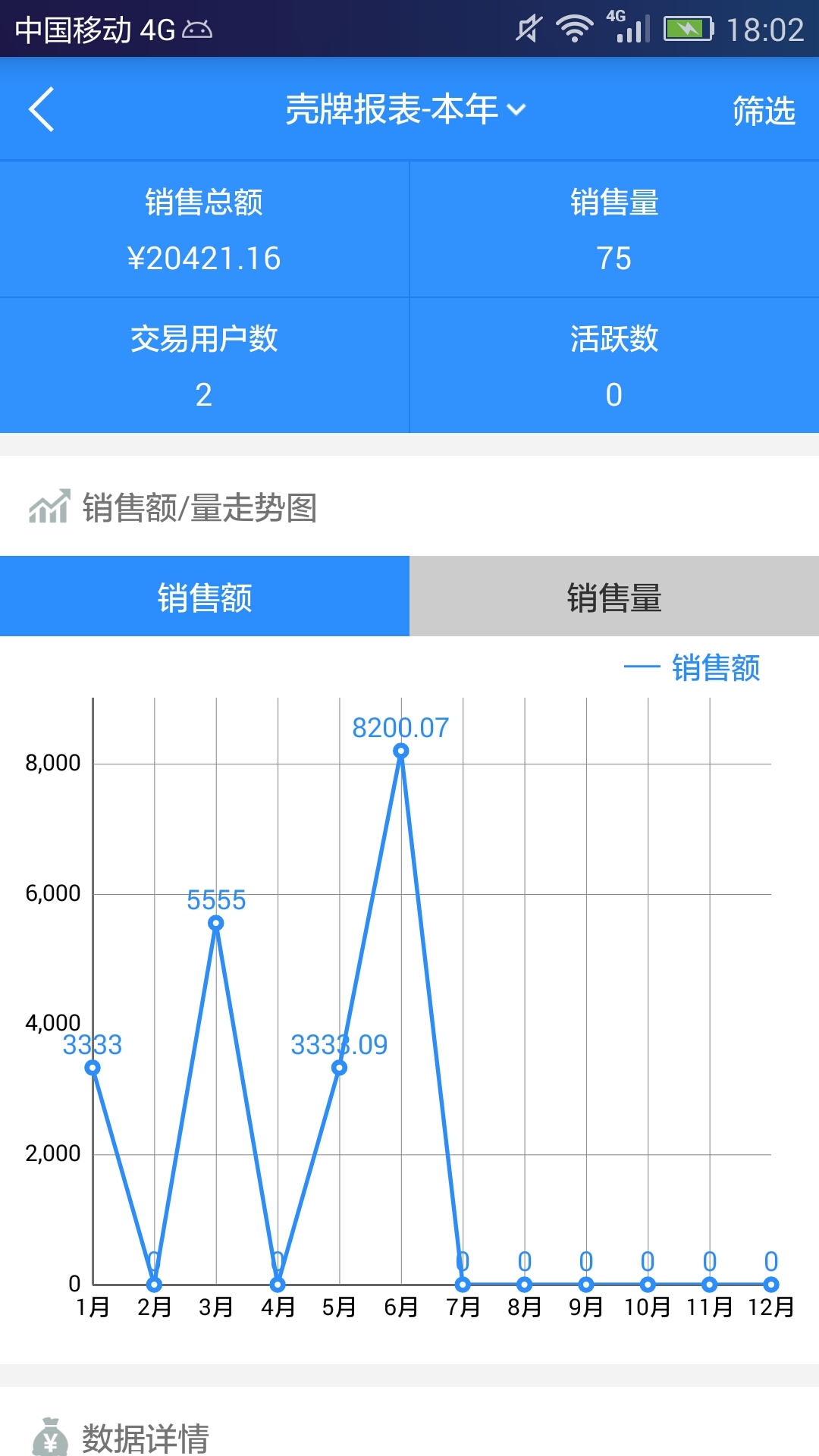The image size is (819, 1456).
Task: Open the 筛选 filter option
Action: click(x=763, y=111)
